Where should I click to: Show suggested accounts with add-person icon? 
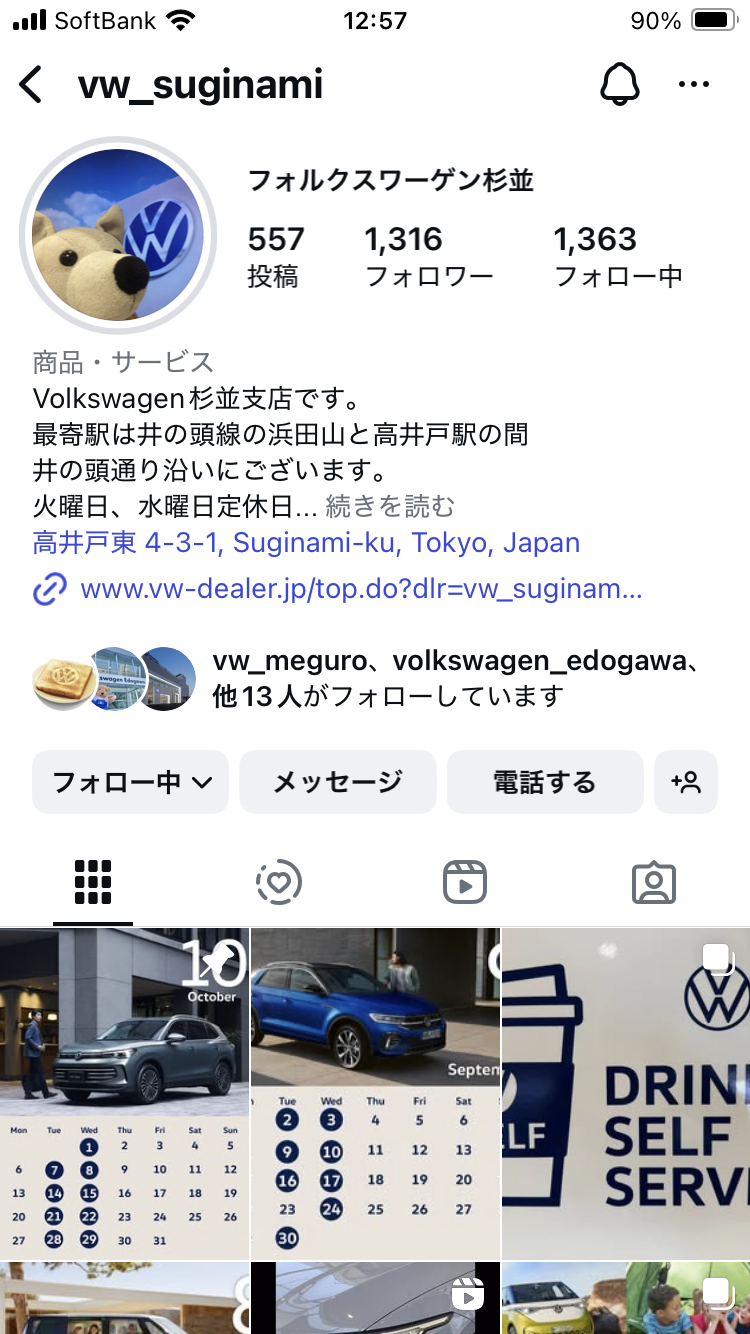(686, 782)
